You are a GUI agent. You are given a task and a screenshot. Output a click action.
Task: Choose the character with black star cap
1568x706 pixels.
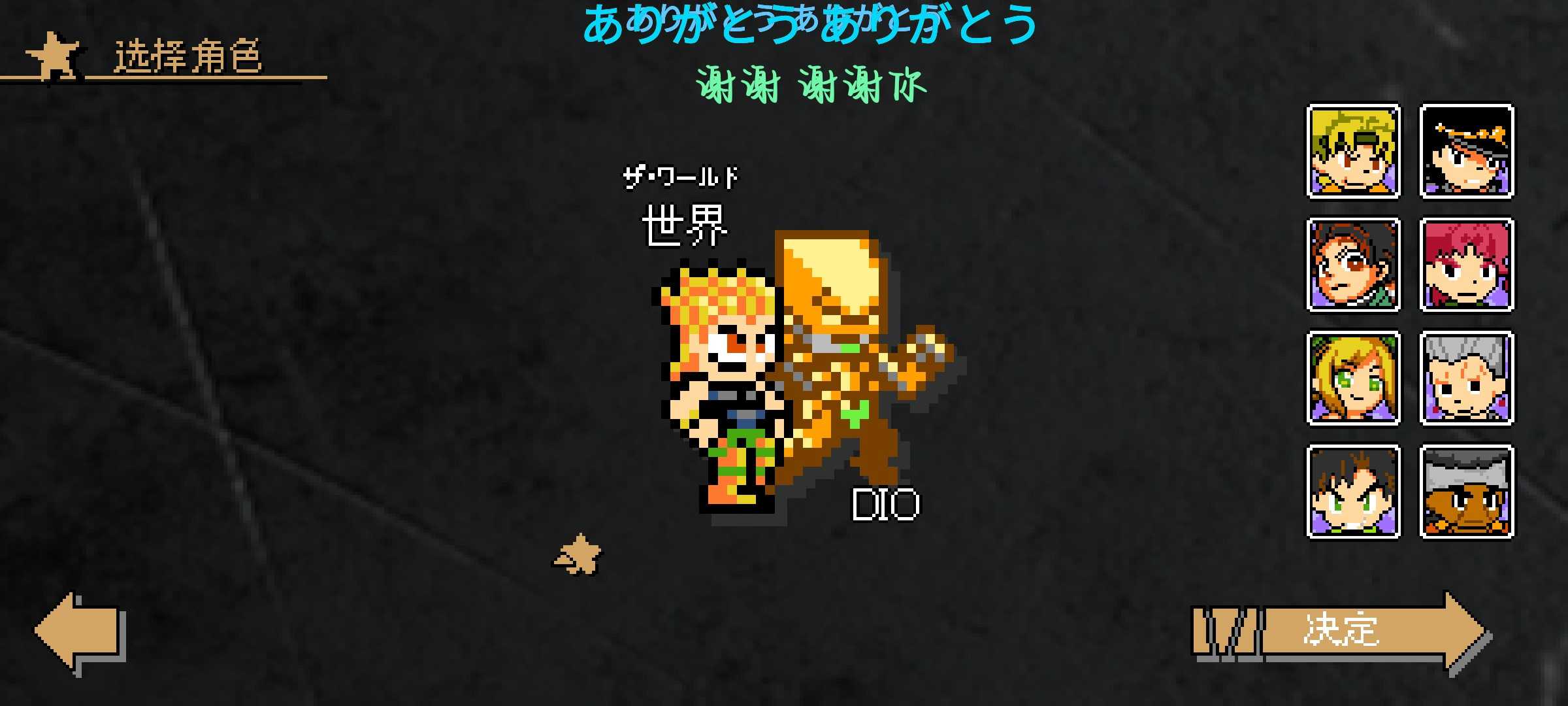(1467, 151)
